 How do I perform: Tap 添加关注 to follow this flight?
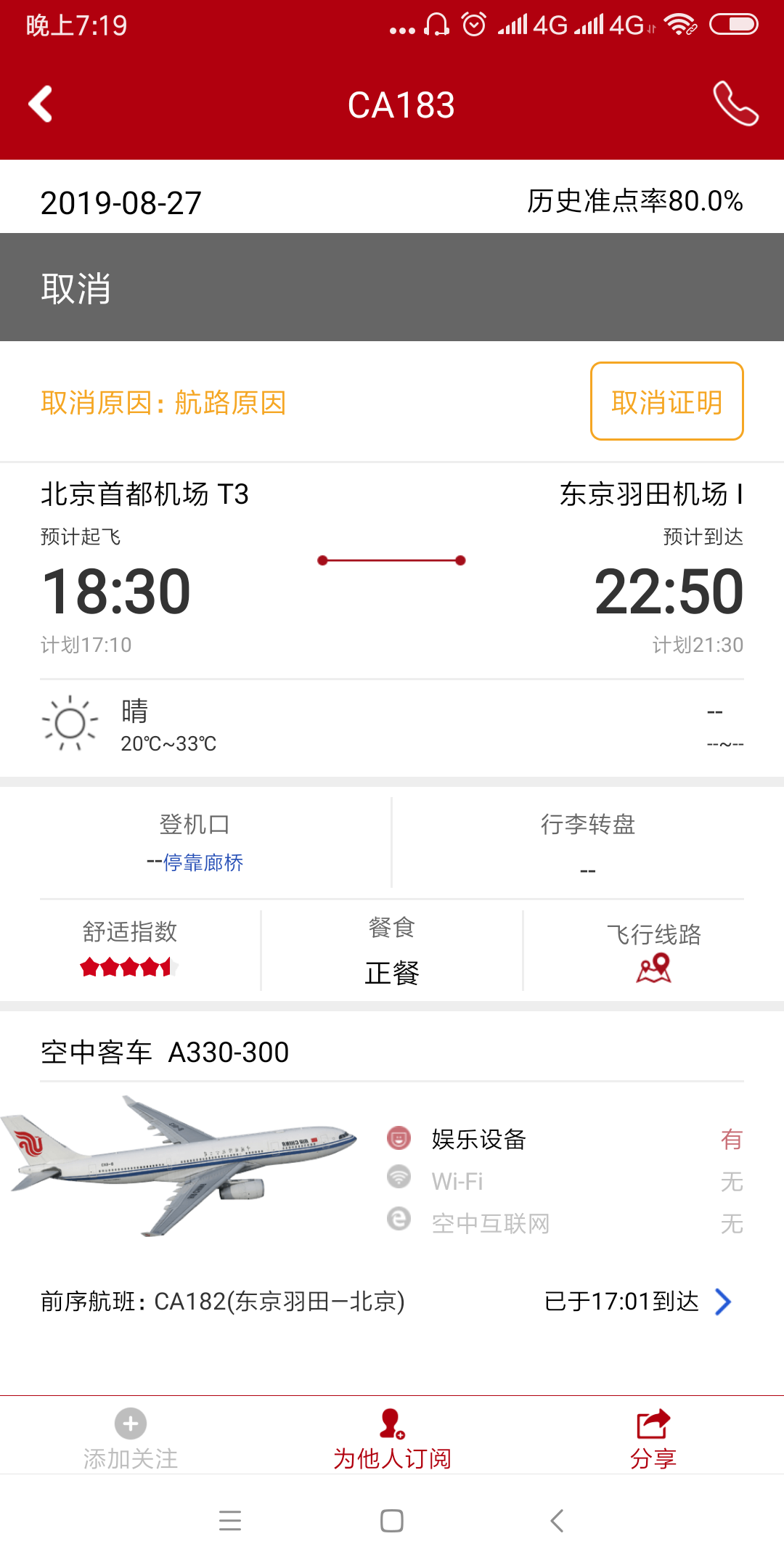[131, 1440]
